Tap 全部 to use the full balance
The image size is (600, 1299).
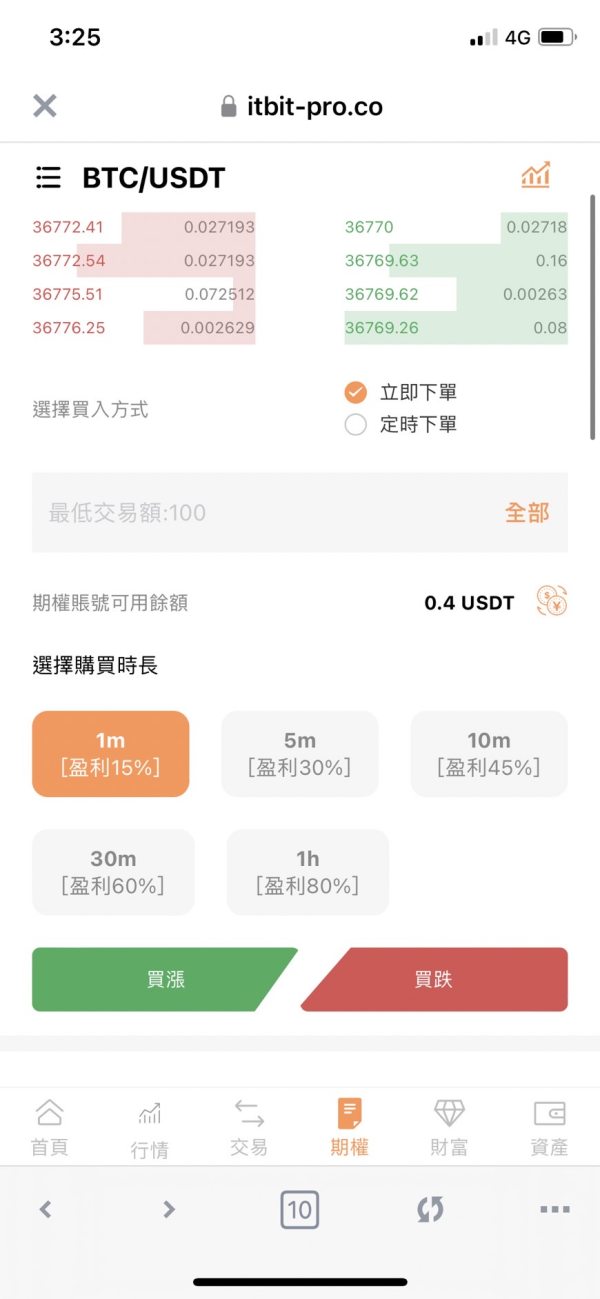pyautogui.click(x=527, y=513)
